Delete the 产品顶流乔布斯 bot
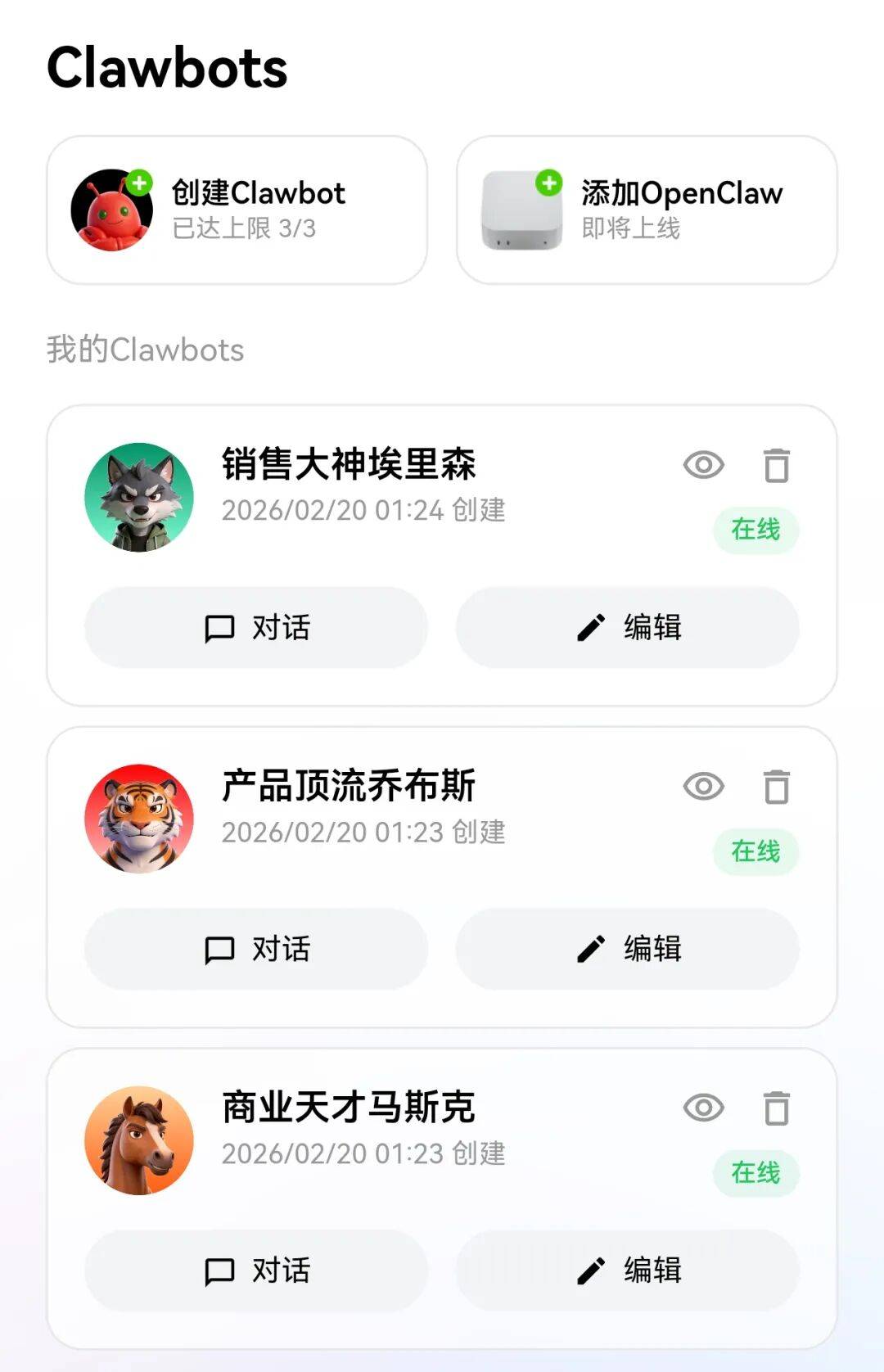The height and width of the screenshot is (1372, 884). point(776,787)
